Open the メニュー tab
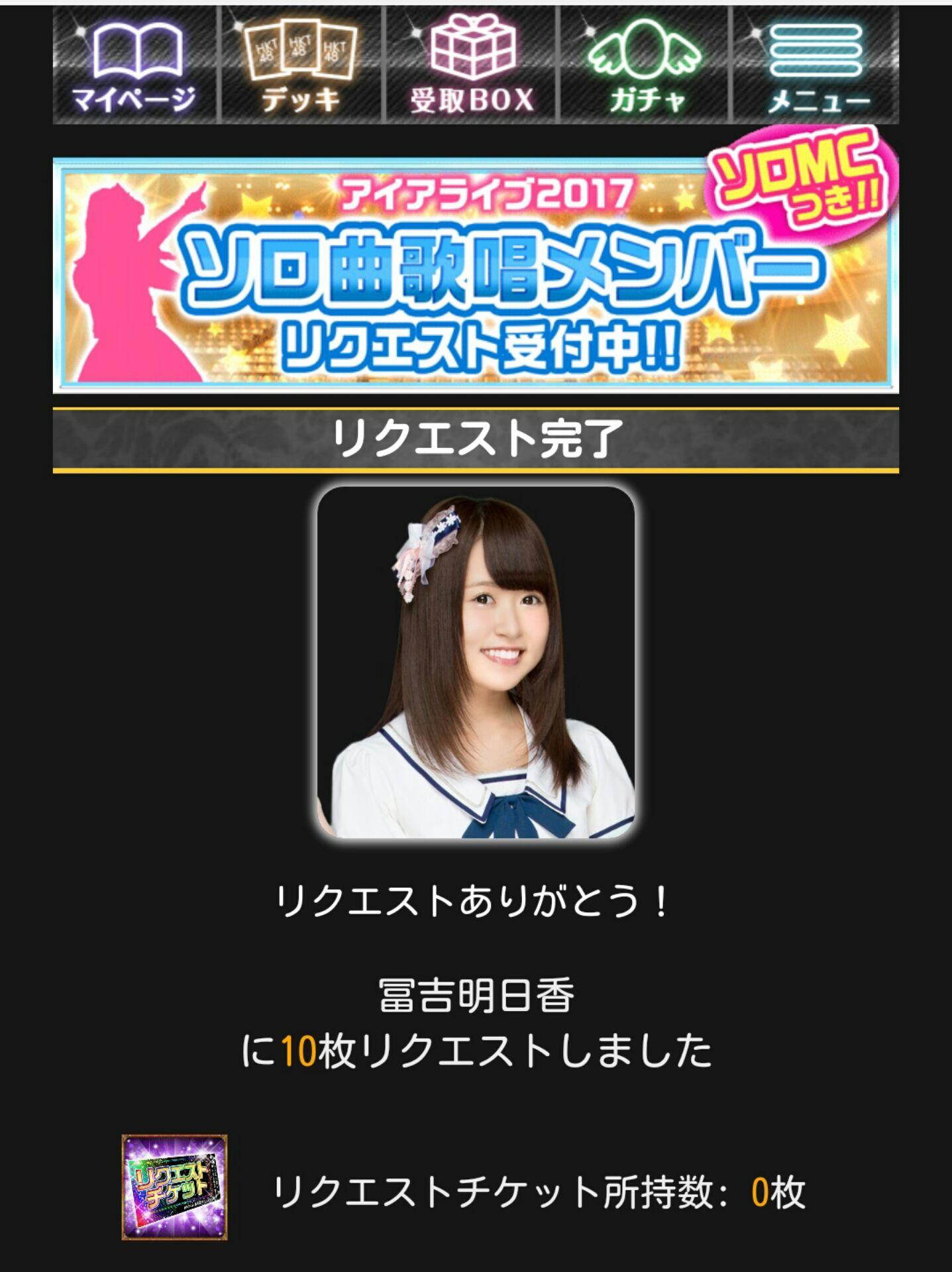This screenshot has width=952, height=1272. pyautogui.click(x=816, y=65)
